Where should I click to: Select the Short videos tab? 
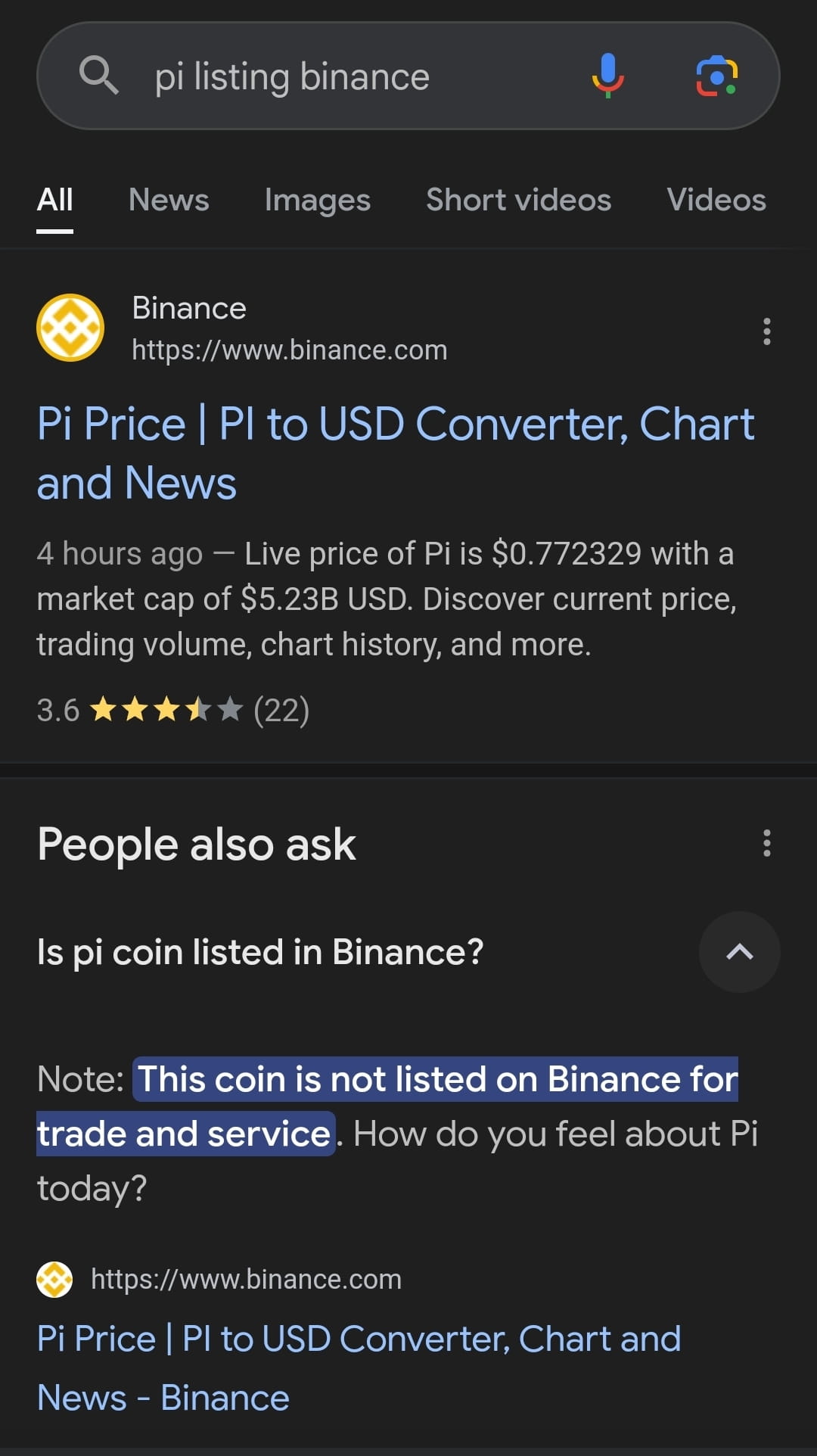click(x=518, y=200)
